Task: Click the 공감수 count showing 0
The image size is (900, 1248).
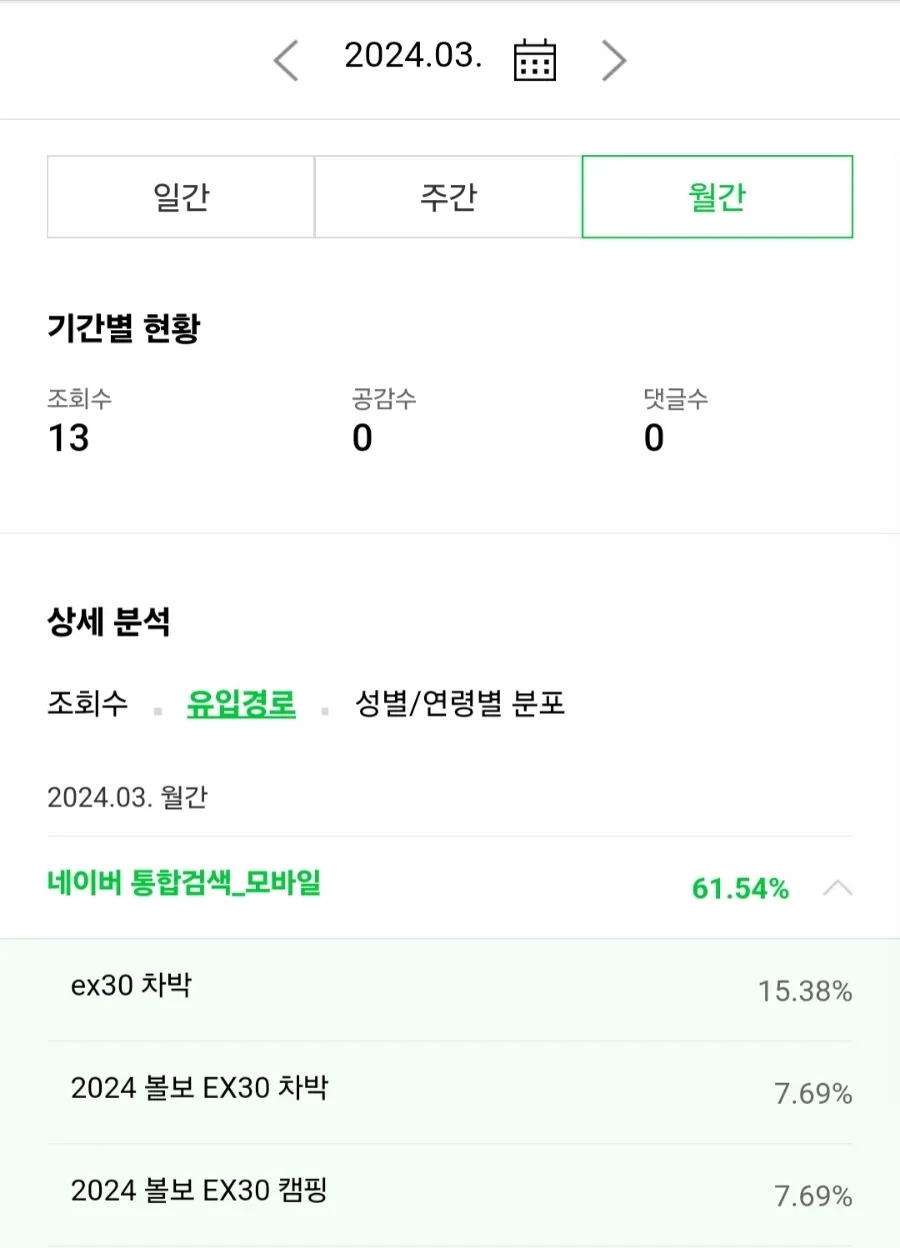Action: coord(362,438)
